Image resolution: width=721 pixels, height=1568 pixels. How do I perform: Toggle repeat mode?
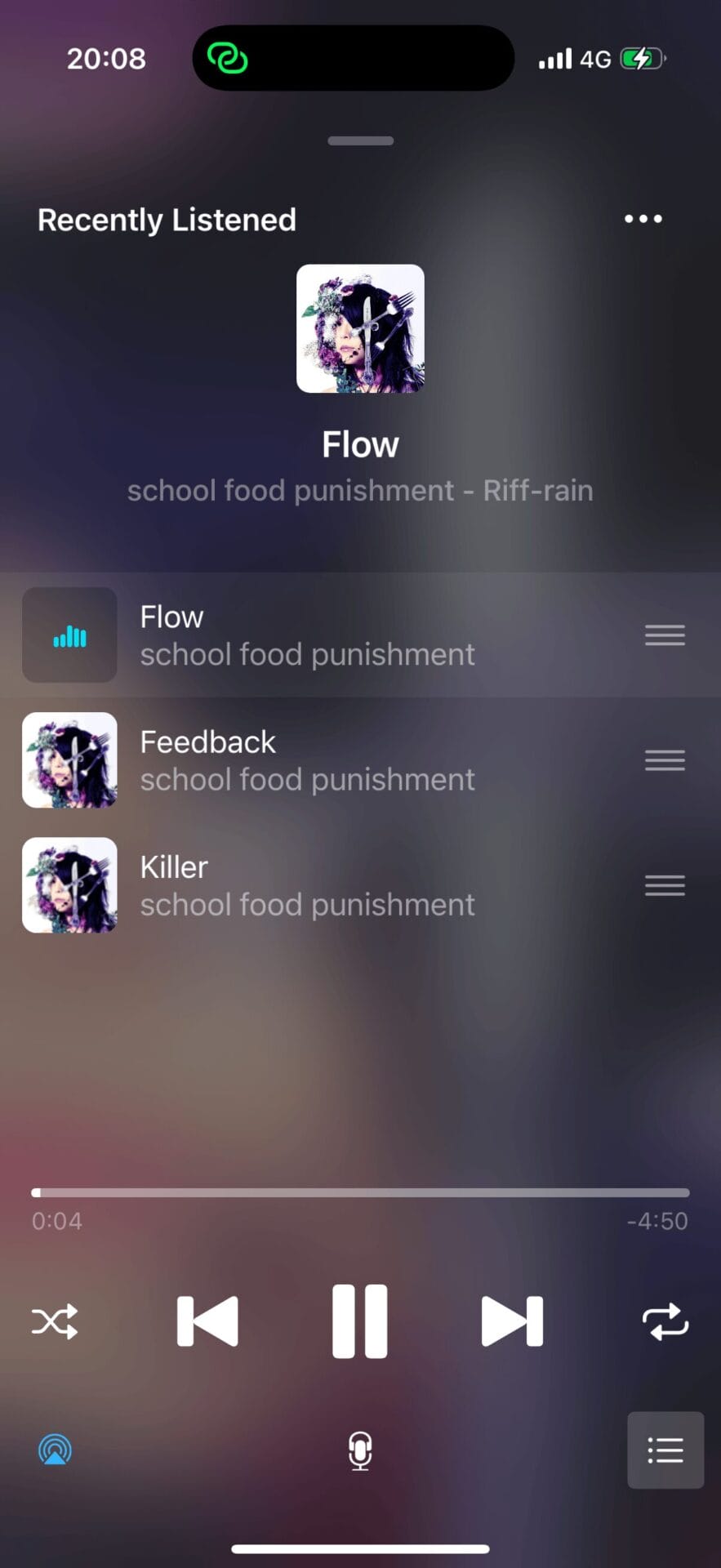point(665,1321)
